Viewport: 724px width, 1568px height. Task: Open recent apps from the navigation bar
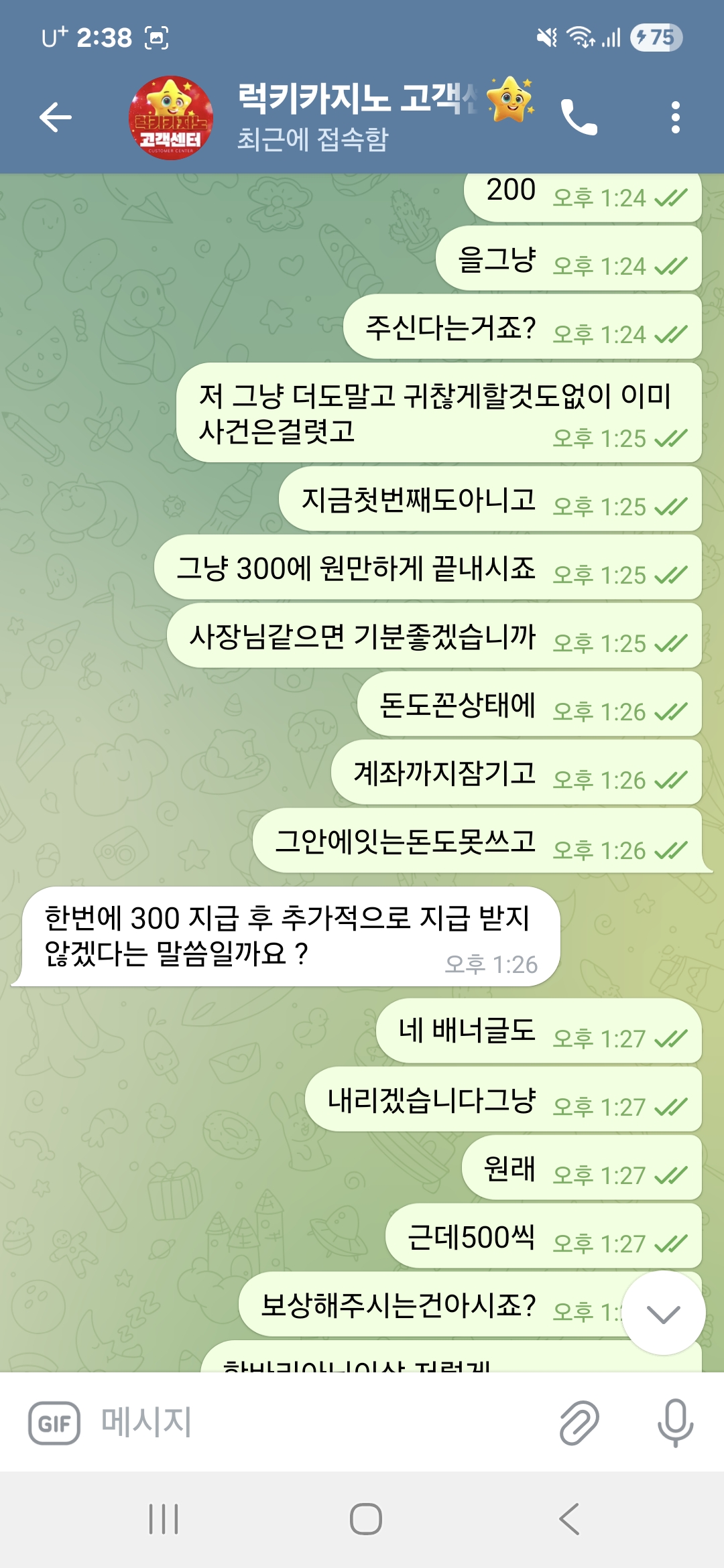164,1518
